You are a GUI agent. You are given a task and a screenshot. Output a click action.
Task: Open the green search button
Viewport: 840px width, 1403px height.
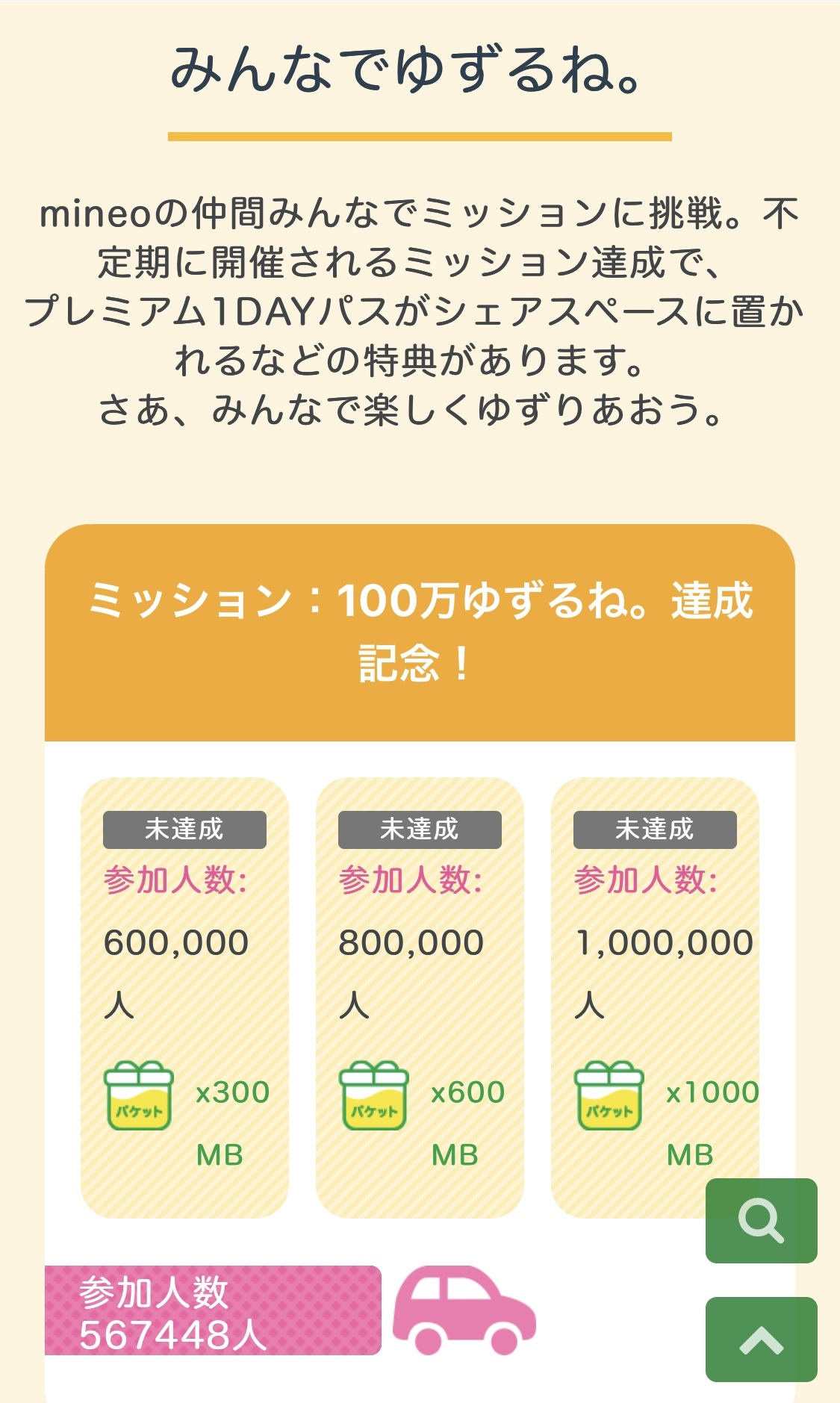tap(761, 1220)
